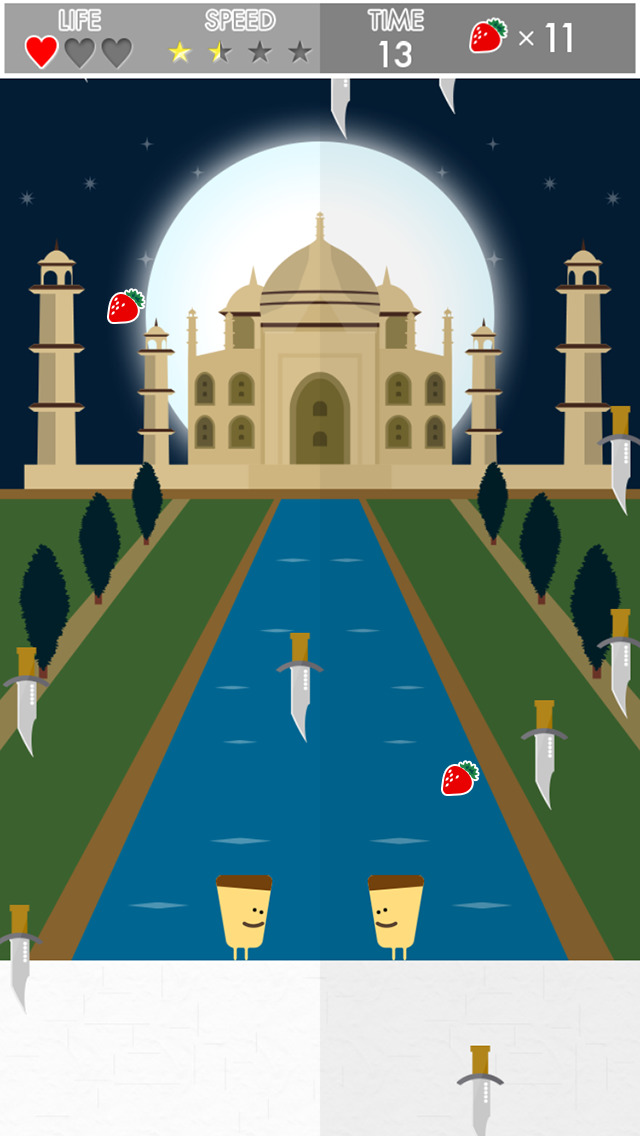
Task: Tap the left pudding character
Action: coord(244,913)
